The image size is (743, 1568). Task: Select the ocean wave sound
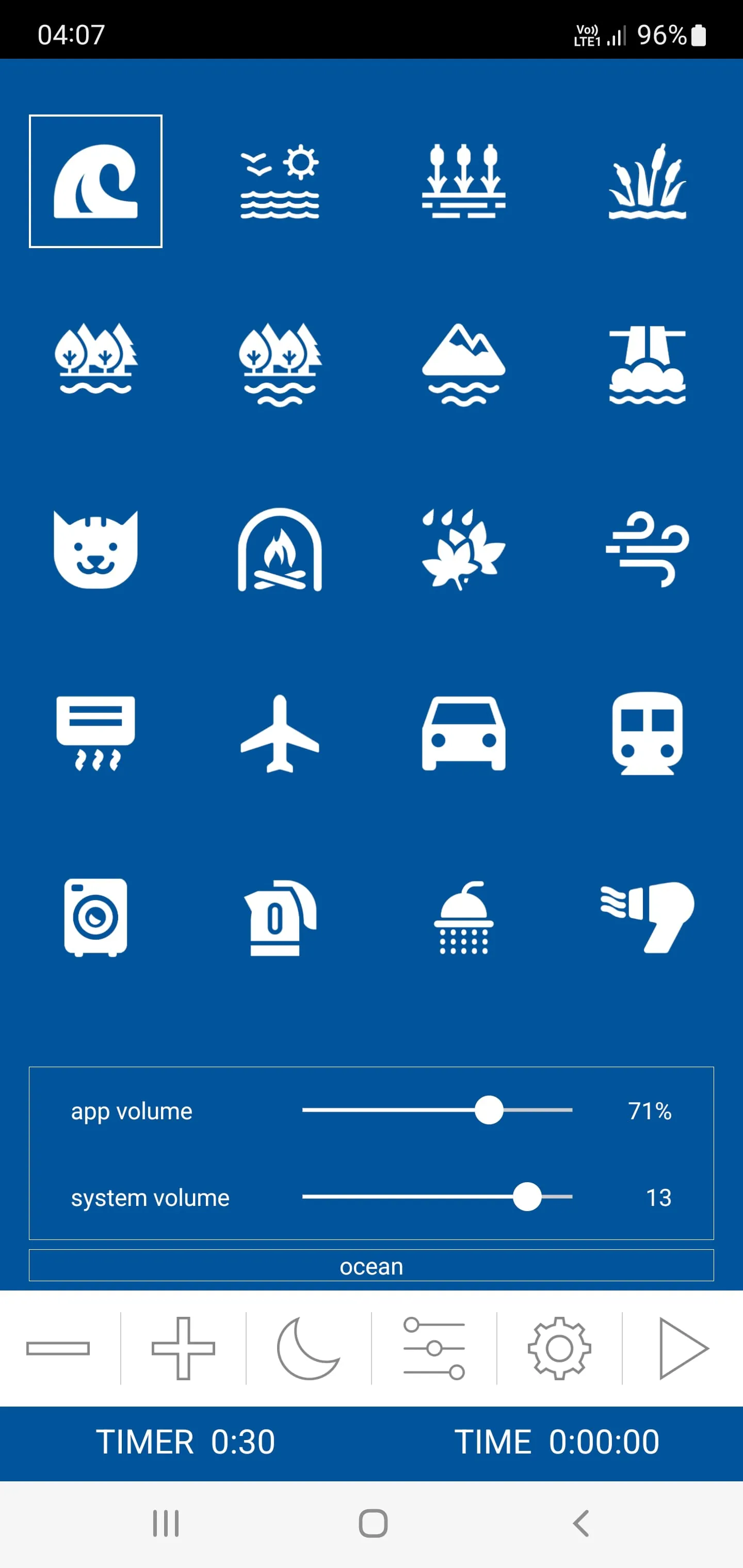tap(95, 182)
